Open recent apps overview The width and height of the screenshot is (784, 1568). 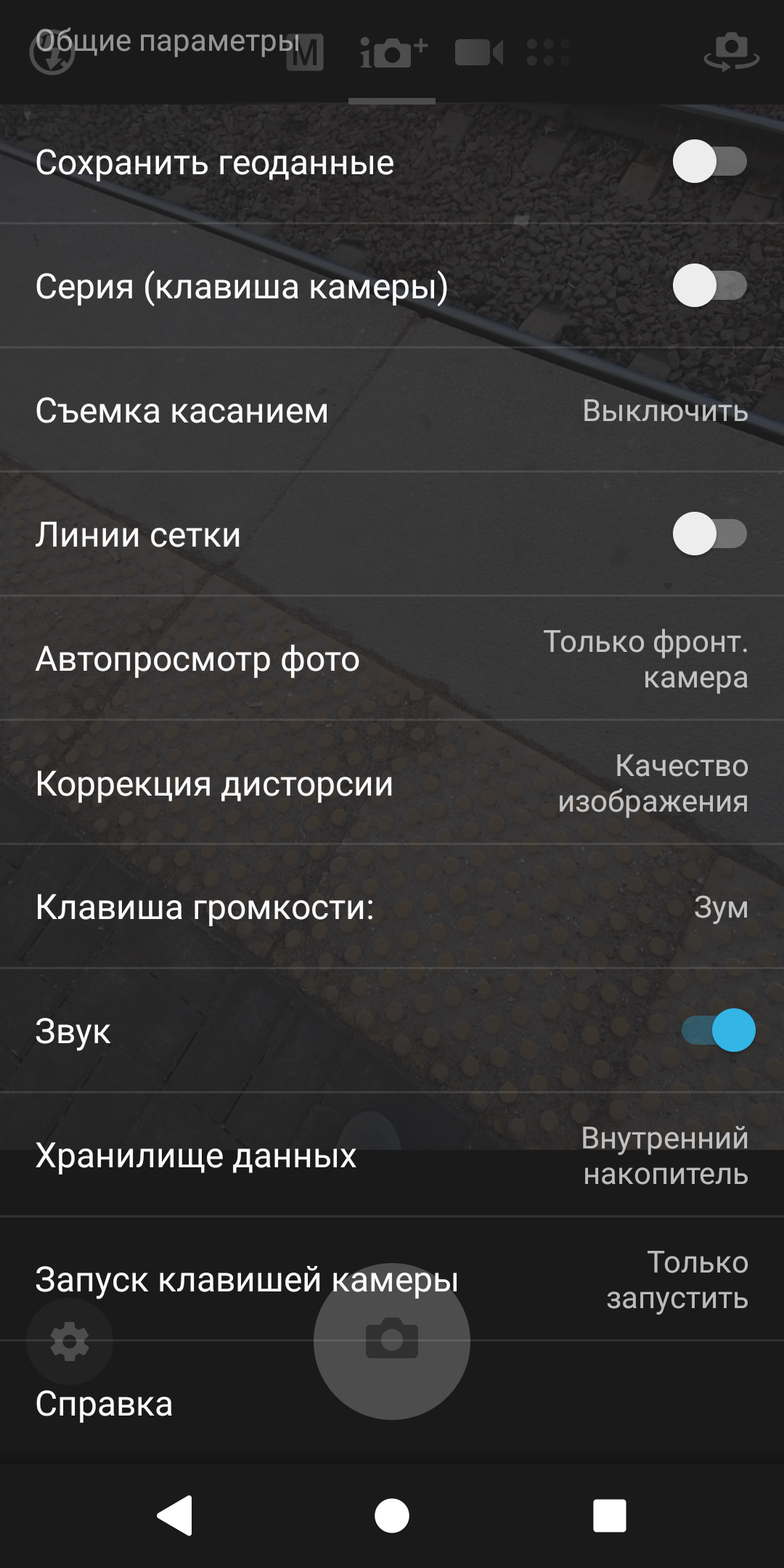point(609,1516)
